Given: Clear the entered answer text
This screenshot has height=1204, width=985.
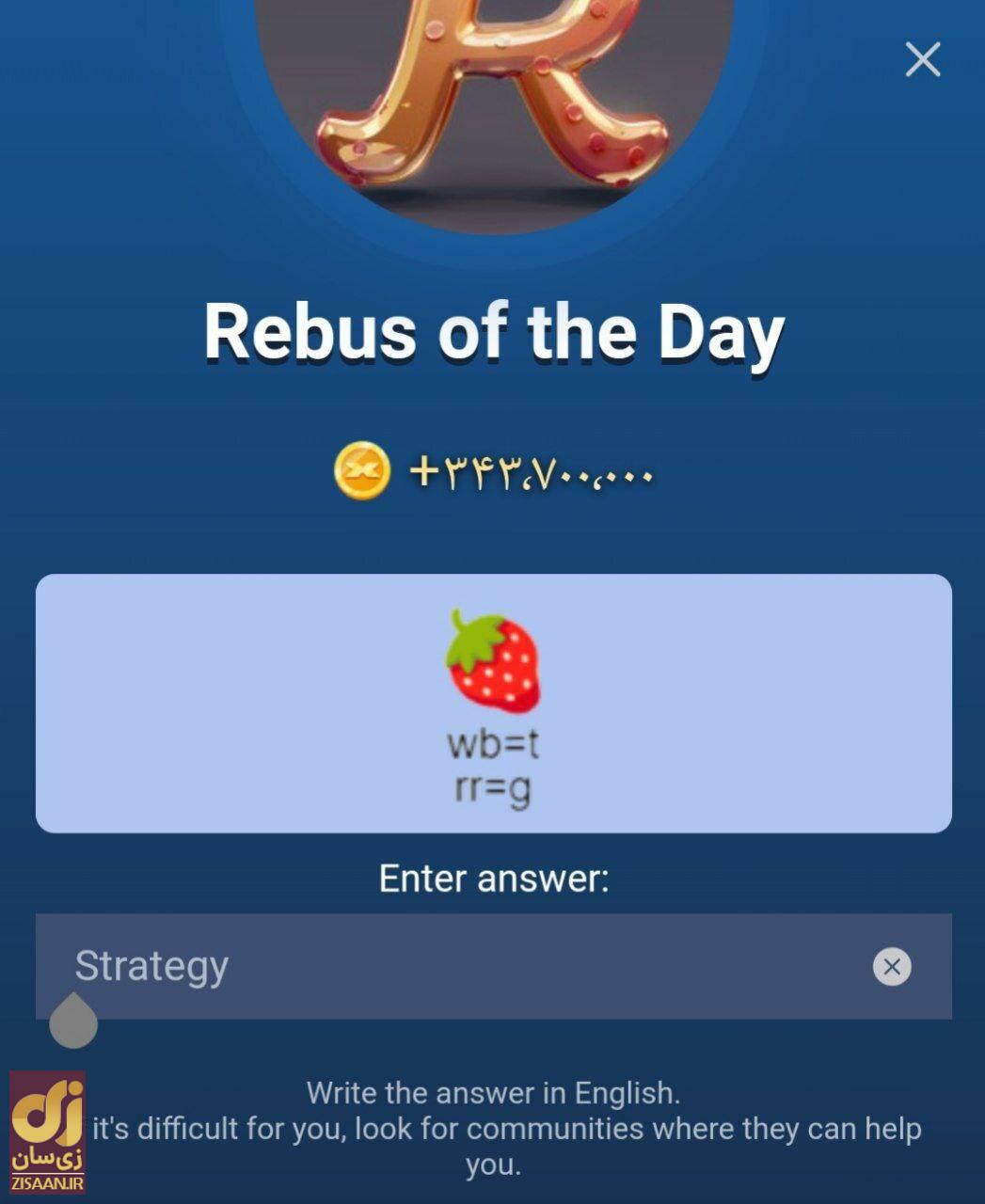Looking at the screenshot, I should pyautogui.click(x=891, y=966).
